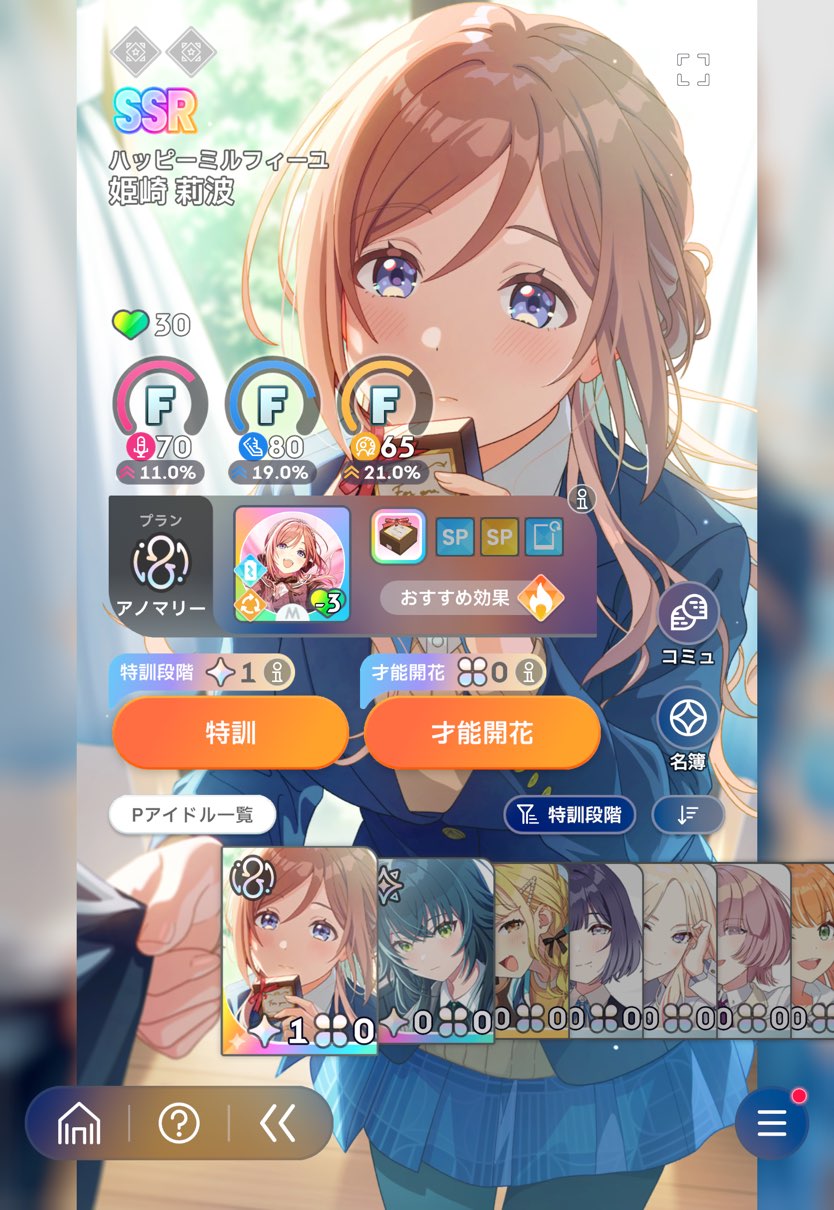Screen dimensions: 834x1210
Task: Open the hamburger menu
Action: tap(771, 1124)
